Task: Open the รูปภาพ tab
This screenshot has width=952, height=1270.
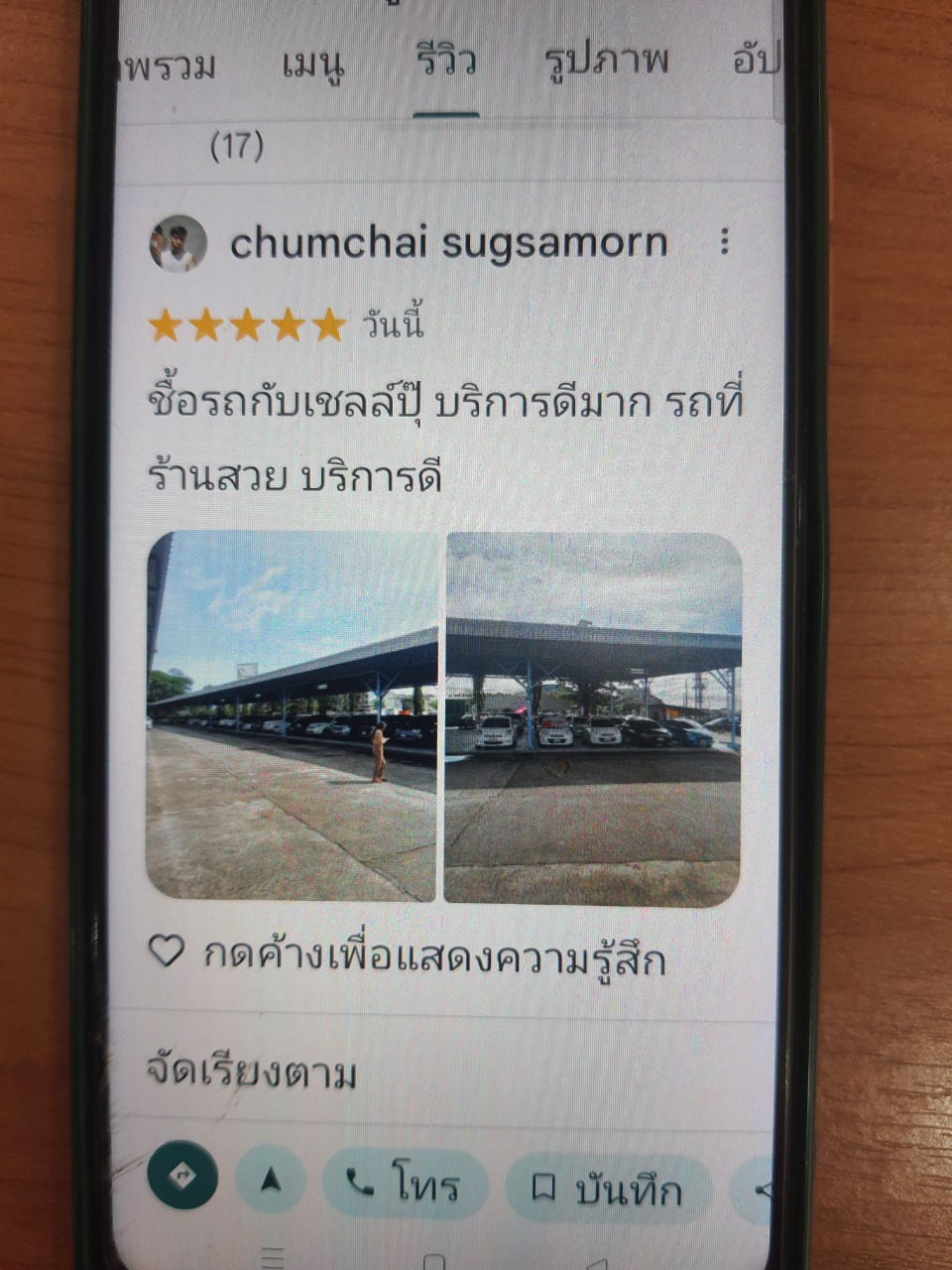Action: pos(606,62)
